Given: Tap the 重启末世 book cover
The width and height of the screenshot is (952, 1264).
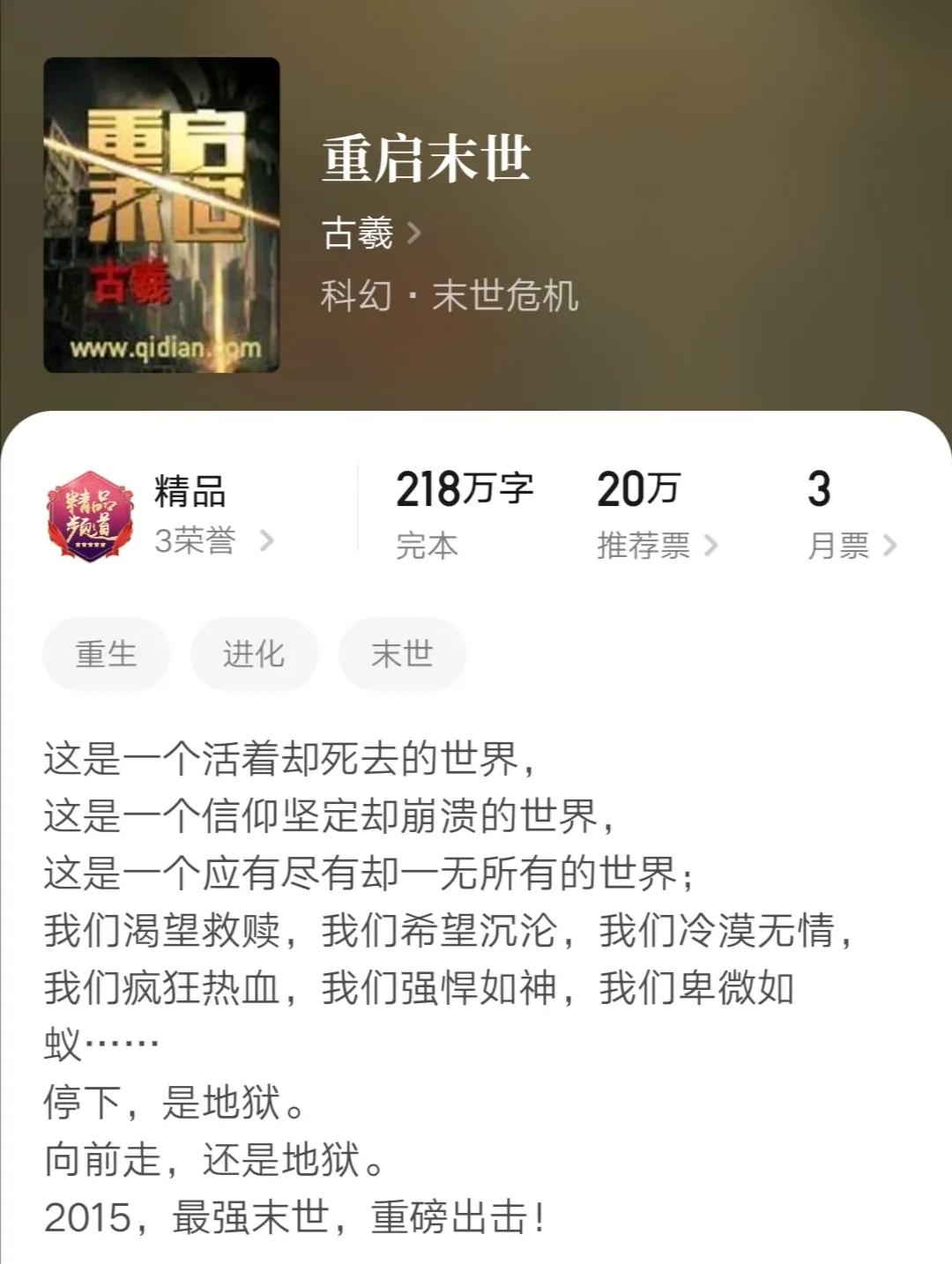Looking at the screenshot, I should [x=161, y=215].
